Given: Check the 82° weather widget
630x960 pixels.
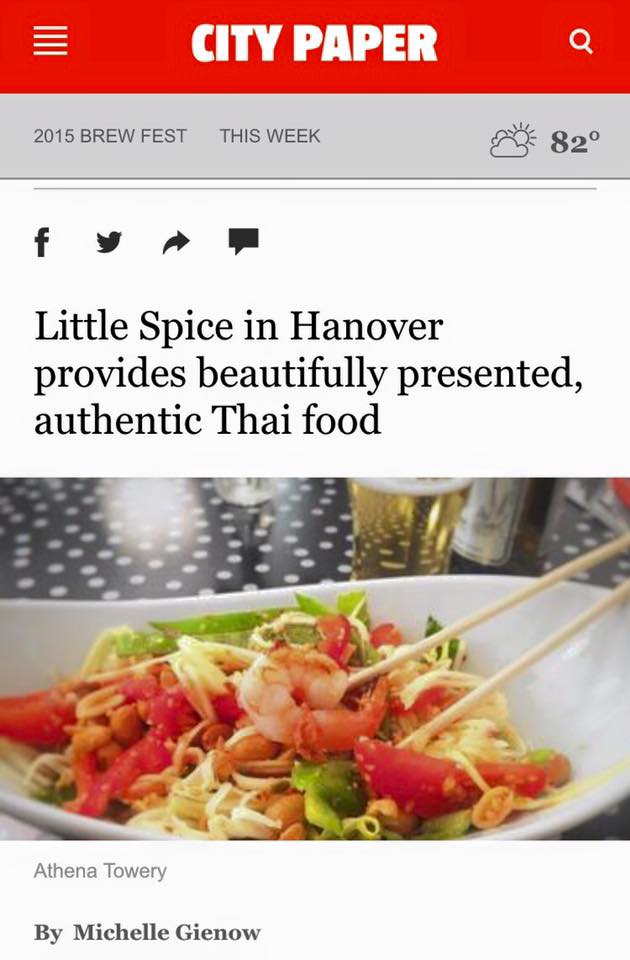Looking at the screenshot, I should [545, 141].
